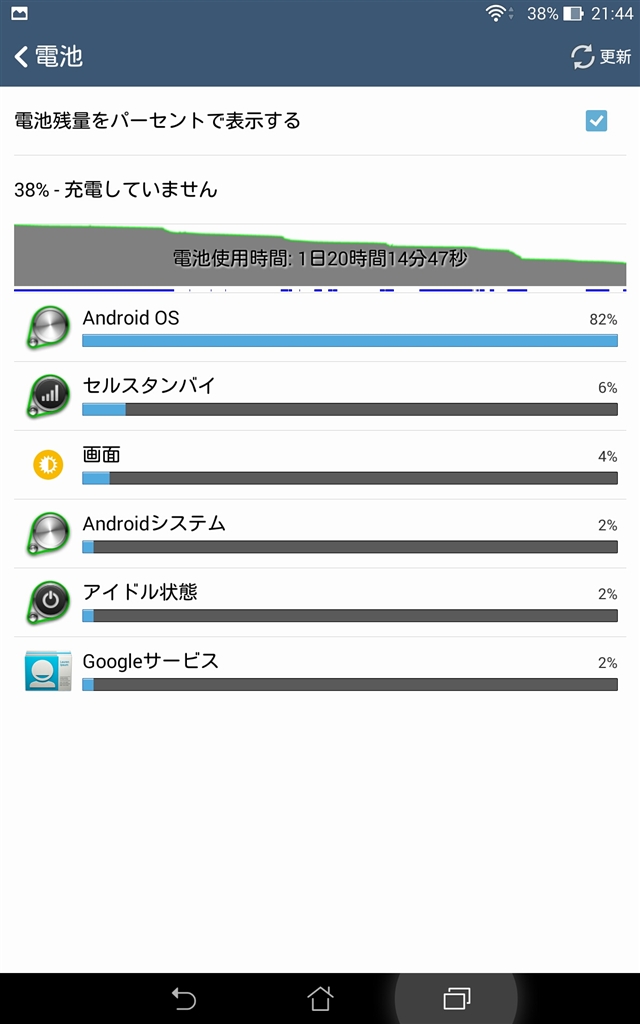
Task: Open アイドル状態 usage details
Action: [x=320, y=603]
